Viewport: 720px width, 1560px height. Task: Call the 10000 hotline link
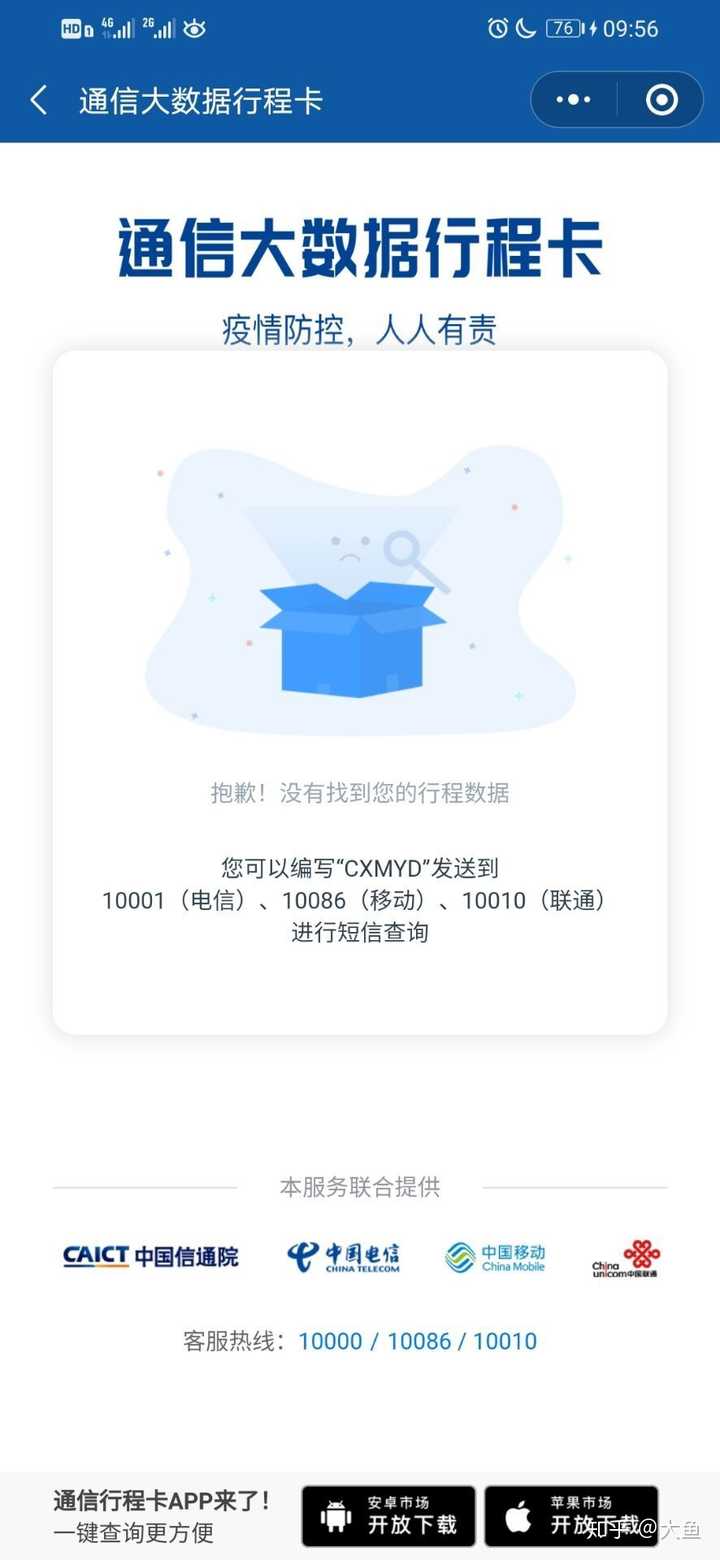330,1341
